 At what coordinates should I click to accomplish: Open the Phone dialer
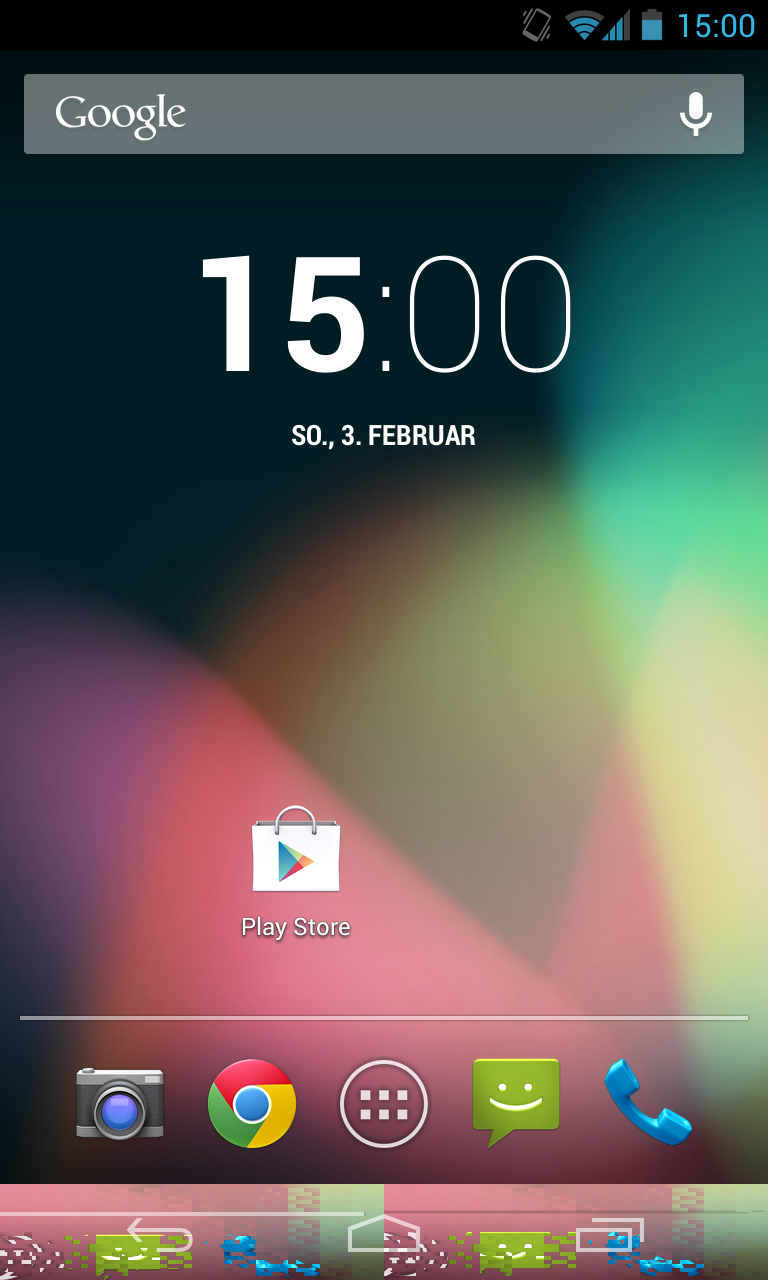click(648, 1102)
